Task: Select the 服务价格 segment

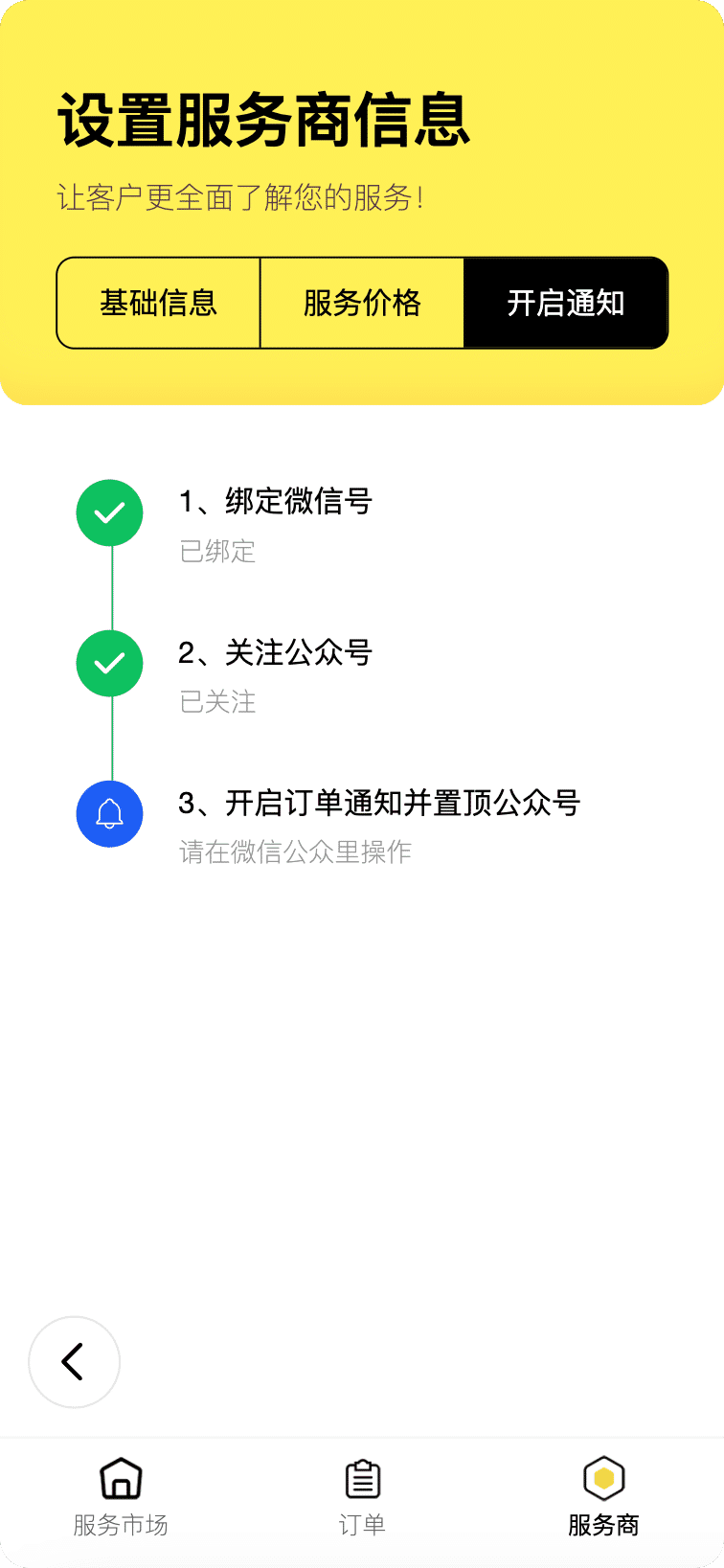Action: (x=362, y=303)
